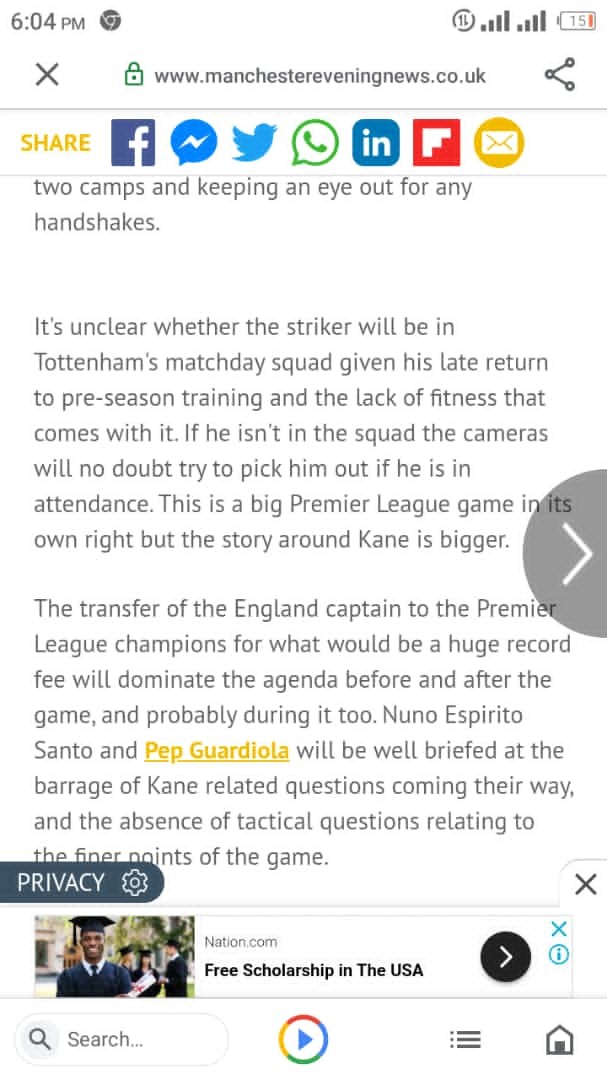Image resolution: width=607 pixels, height=1080 pixels.
Task: Open the browser menu list icon
Action: coord(465,1040)
